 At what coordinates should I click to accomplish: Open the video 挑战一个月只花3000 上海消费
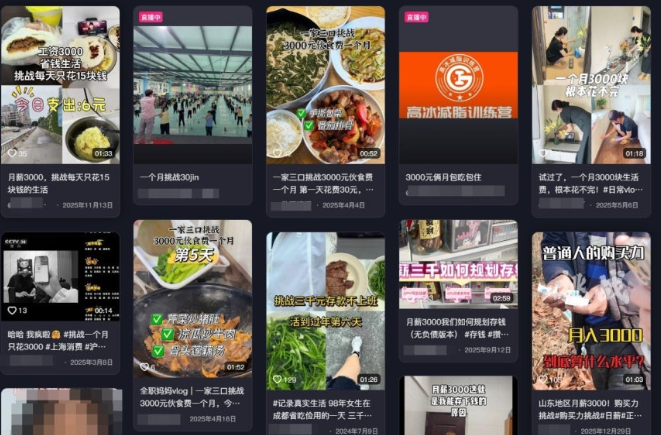[x=60, y=298]
